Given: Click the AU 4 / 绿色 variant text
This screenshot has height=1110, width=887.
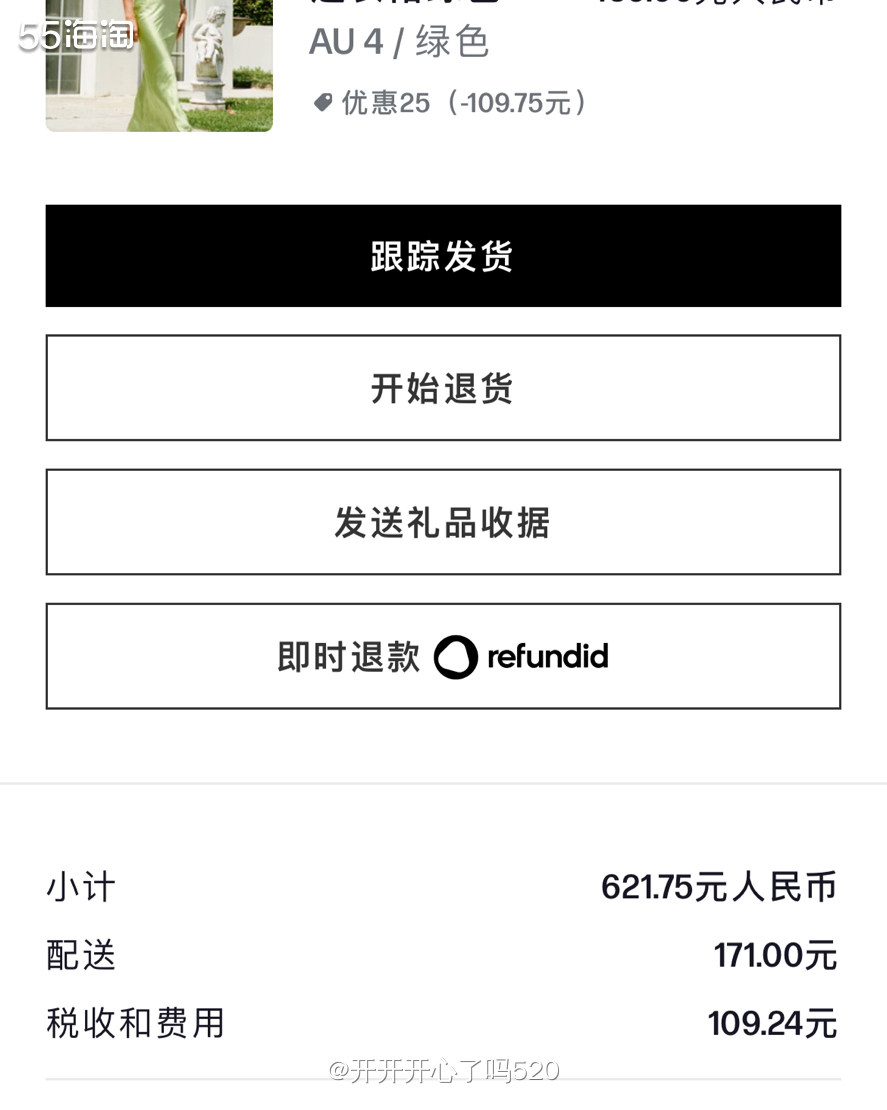Looking at the screenshot, I should coord(398,41).
